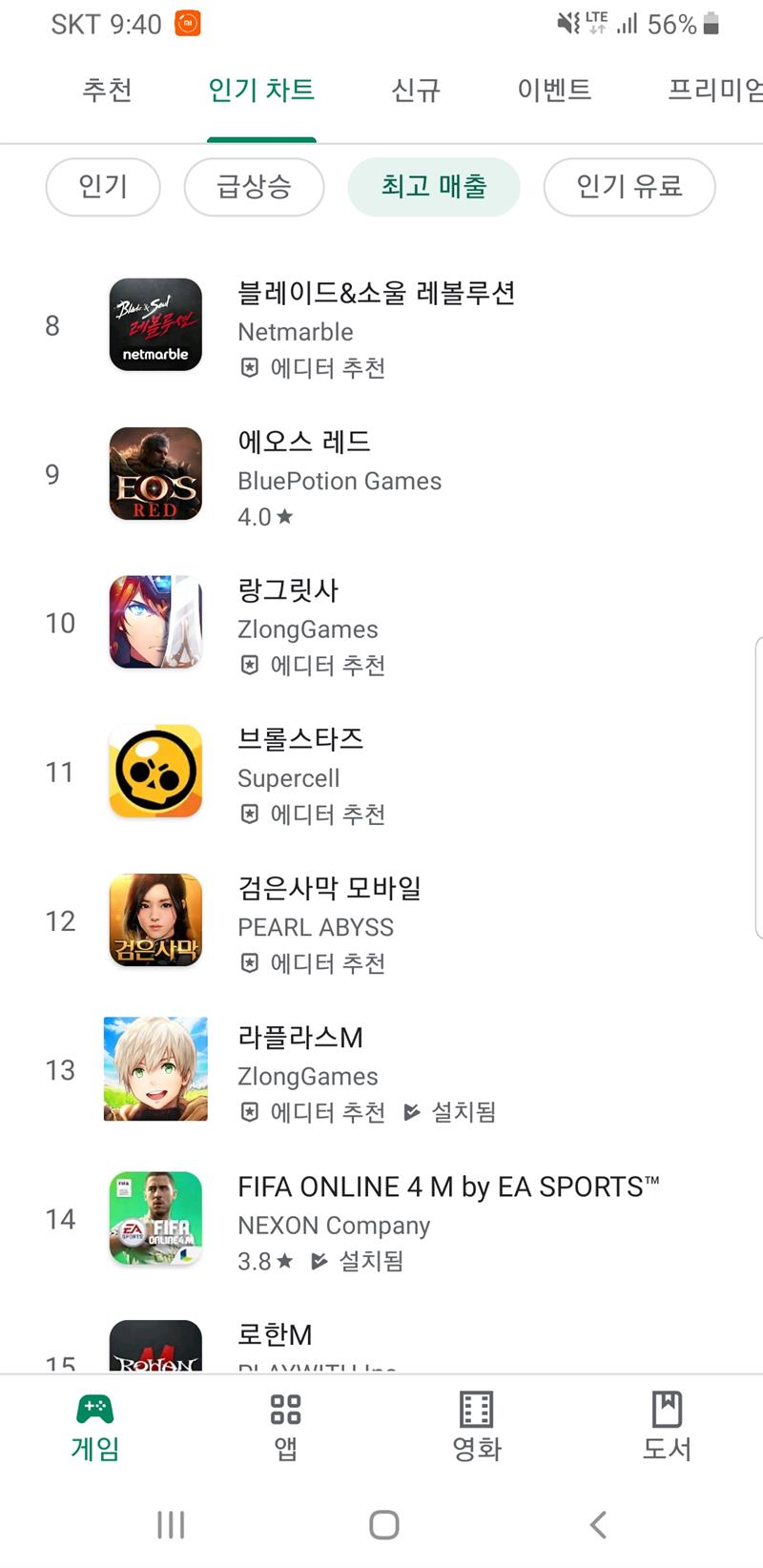Select the 인기 chip

(x=103, y=187)
